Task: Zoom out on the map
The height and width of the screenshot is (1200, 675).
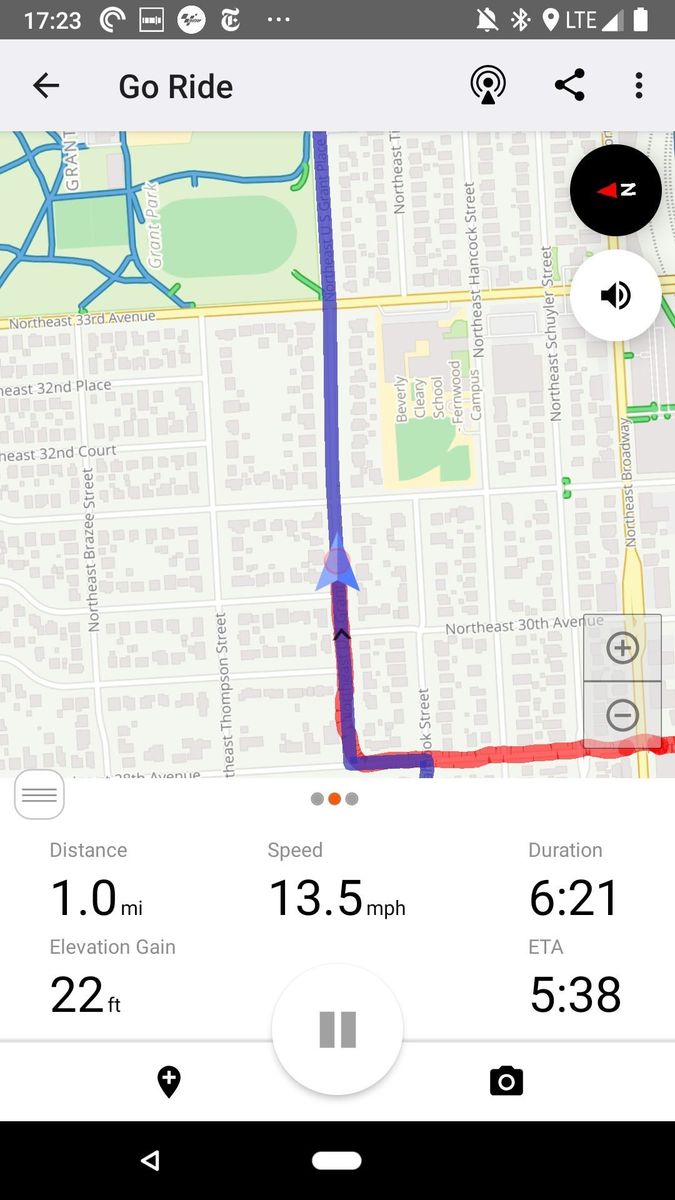Action: [x=622, y=715]
